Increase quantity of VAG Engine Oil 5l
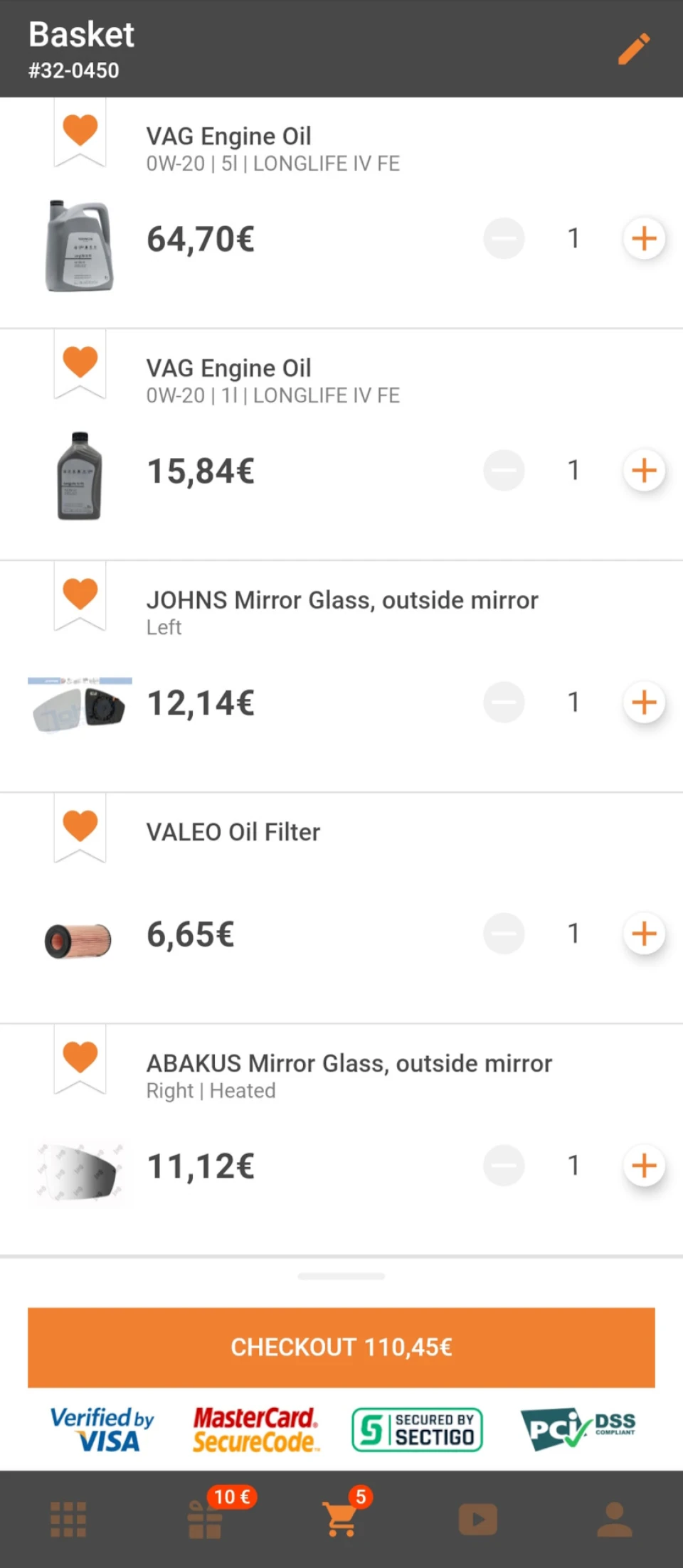This screenshot has width=683, height=1568. click(644, 238)
